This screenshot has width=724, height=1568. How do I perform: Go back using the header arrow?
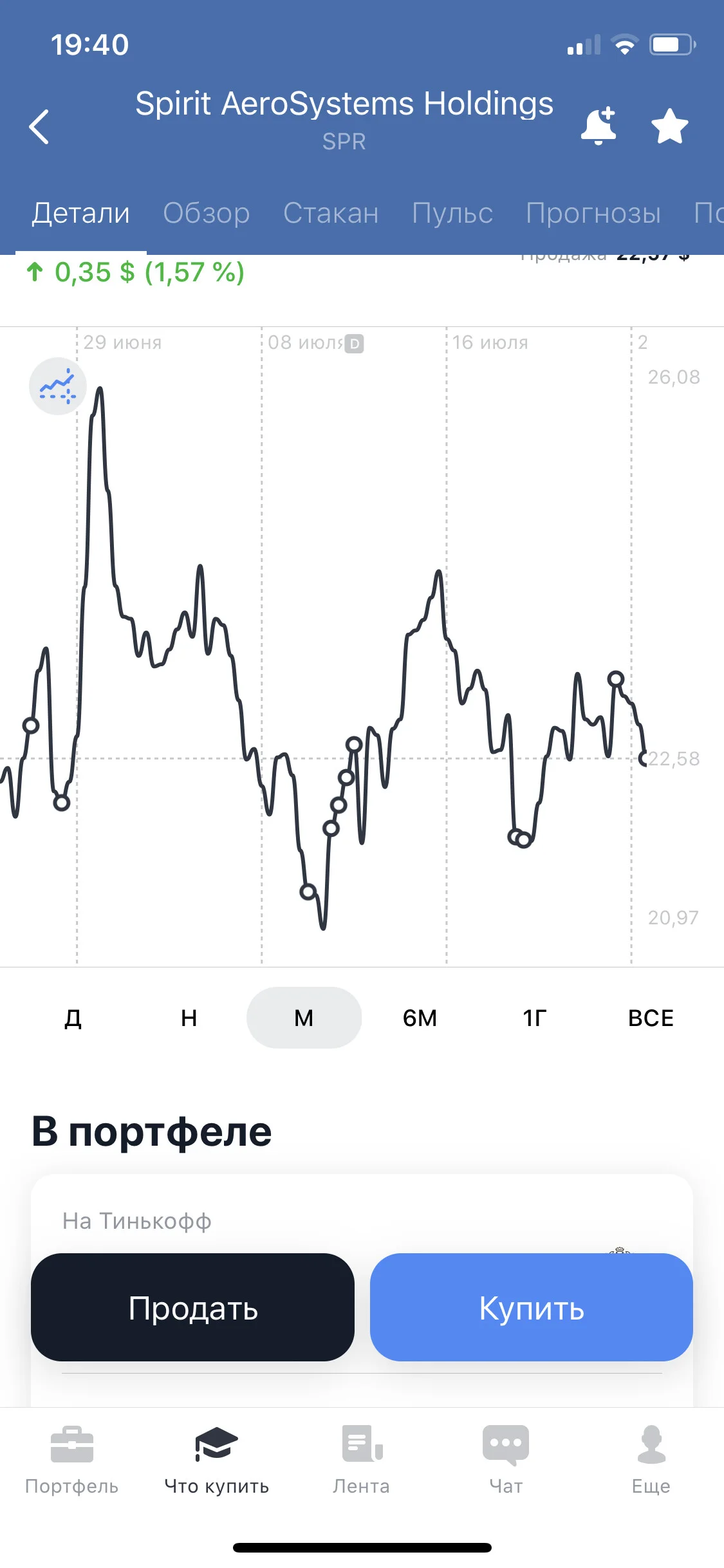[39, 126]
